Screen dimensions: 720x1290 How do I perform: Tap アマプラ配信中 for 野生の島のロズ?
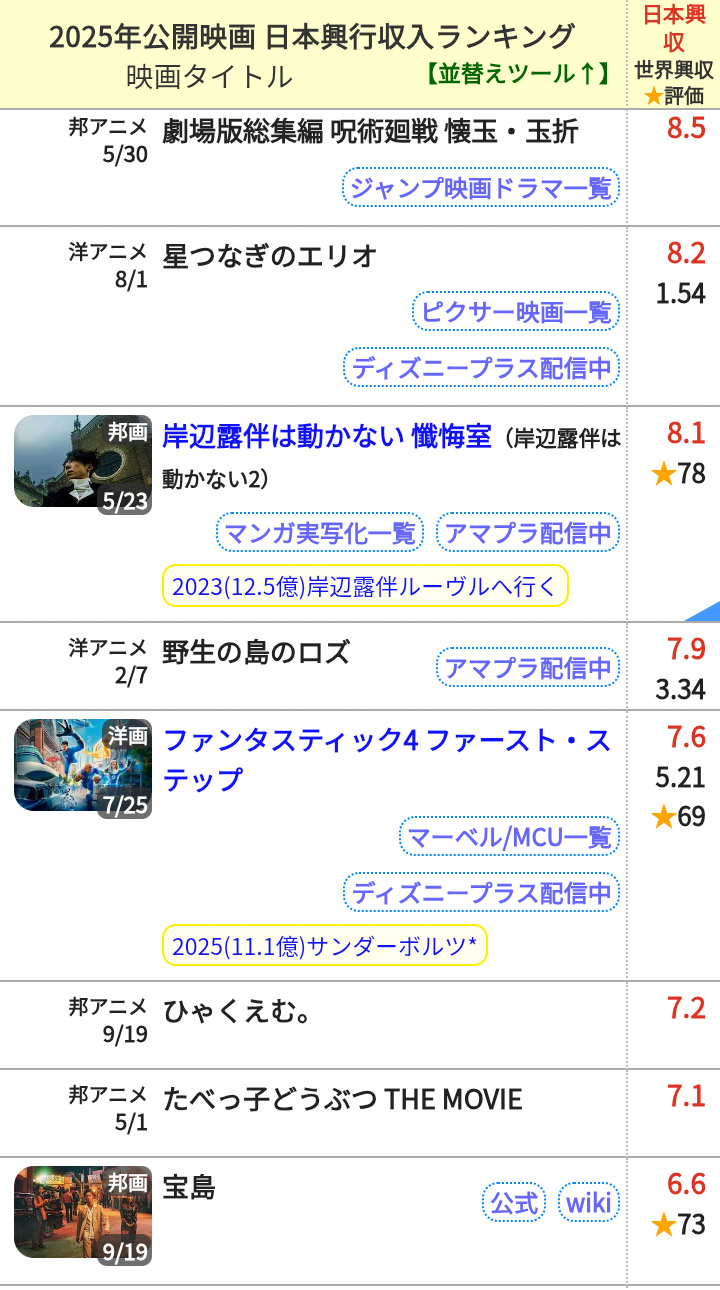point(527,667)
